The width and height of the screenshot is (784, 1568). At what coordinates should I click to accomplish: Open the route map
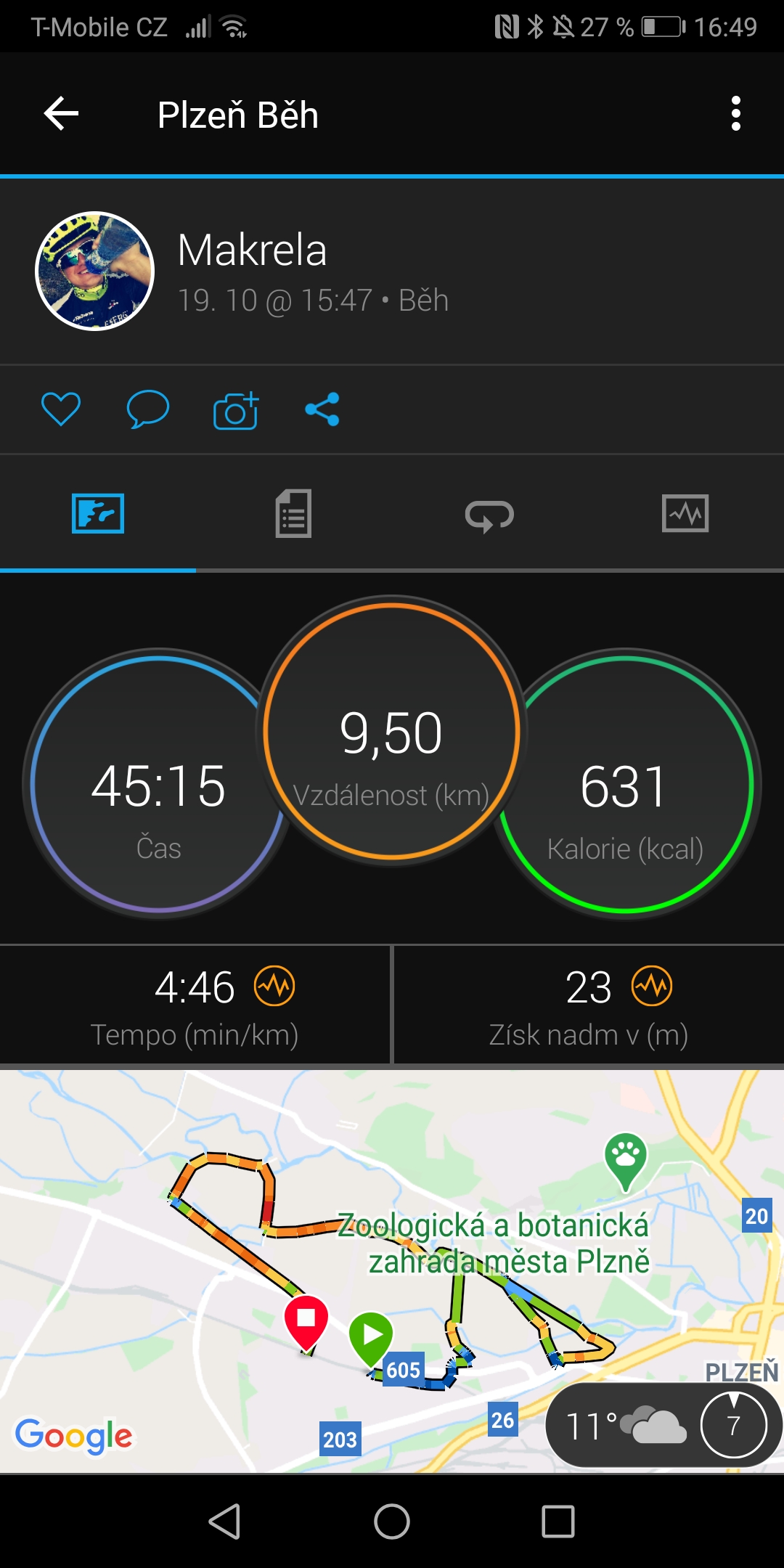[392, 1270]
